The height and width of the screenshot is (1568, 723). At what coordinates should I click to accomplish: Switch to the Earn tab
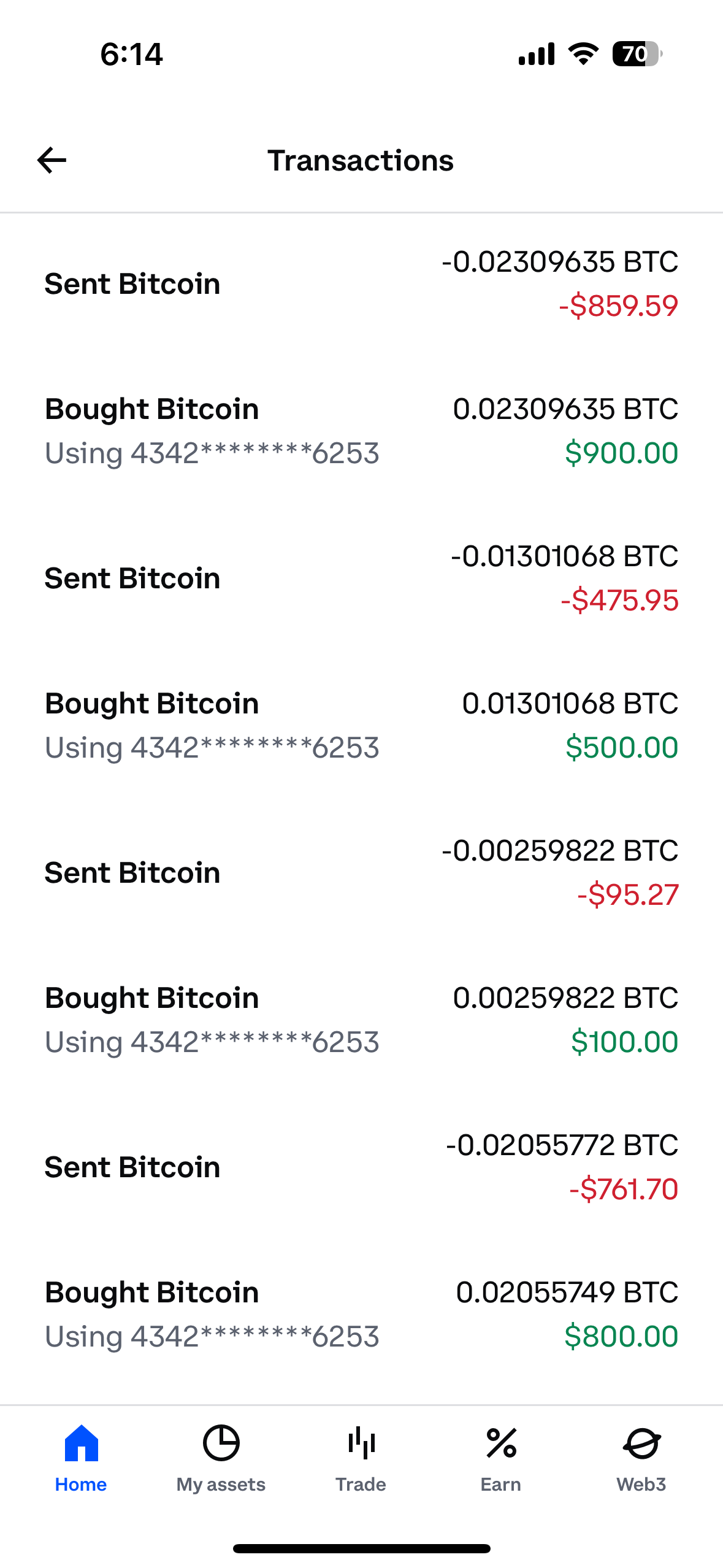[x=501, y=1459]
